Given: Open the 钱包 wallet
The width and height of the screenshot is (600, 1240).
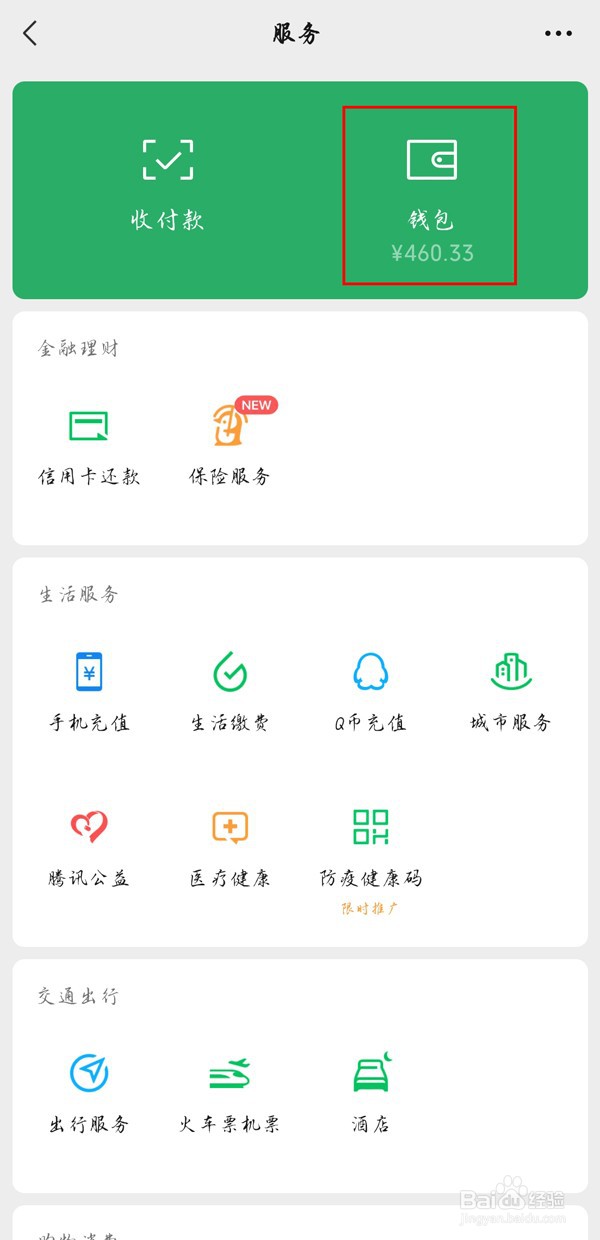Looking at the screenshot, I should [431, 195].
